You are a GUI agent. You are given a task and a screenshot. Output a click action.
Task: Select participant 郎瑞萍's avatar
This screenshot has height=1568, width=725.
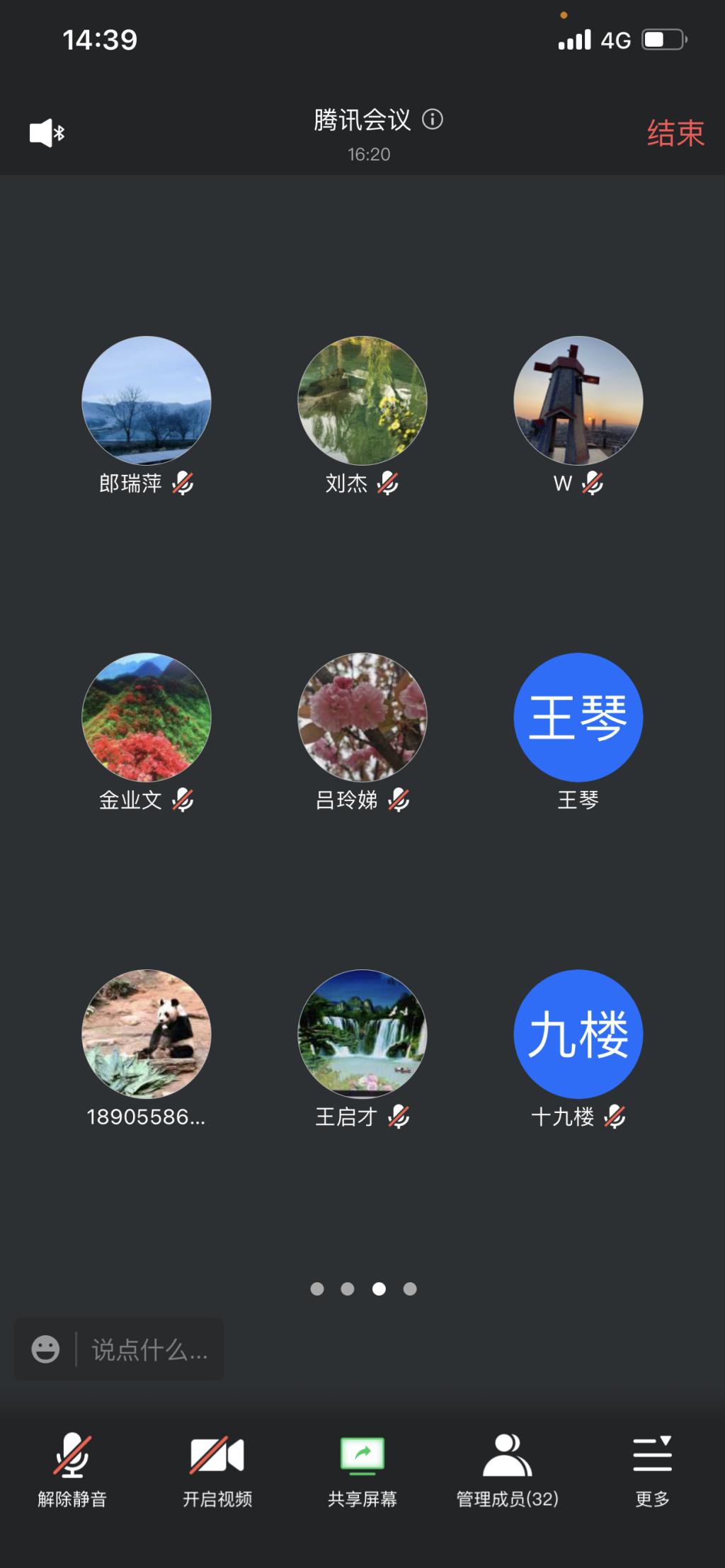coord(147,400)
